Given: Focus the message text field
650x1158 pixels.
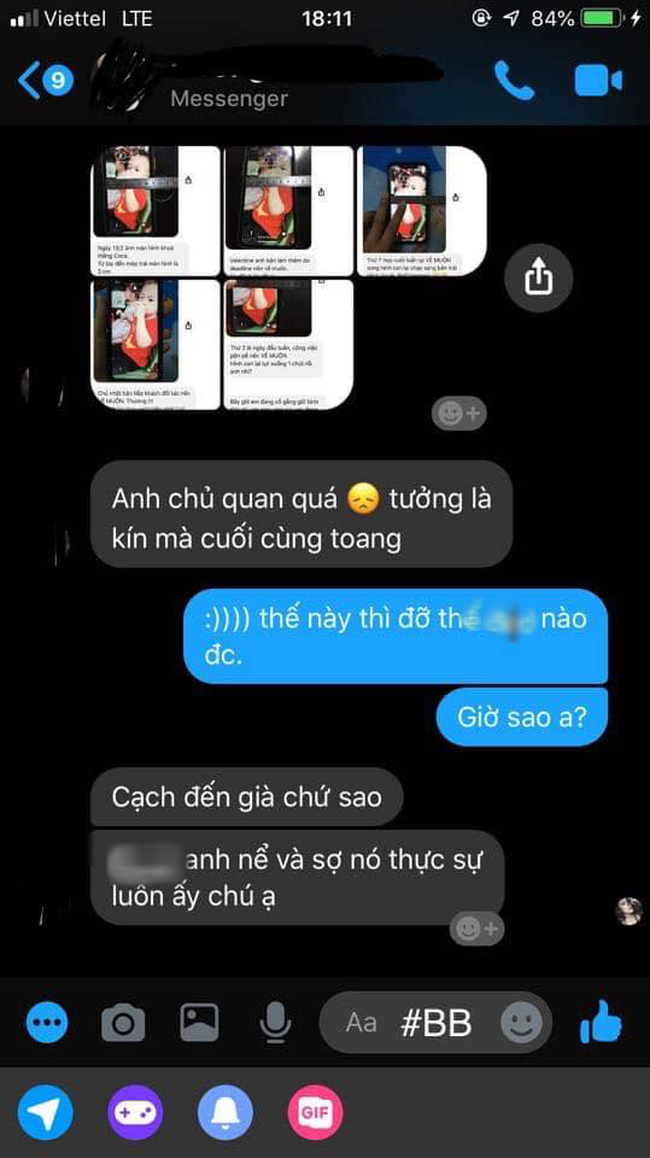Looking at the screenshot, I should tap(420, 1023).
